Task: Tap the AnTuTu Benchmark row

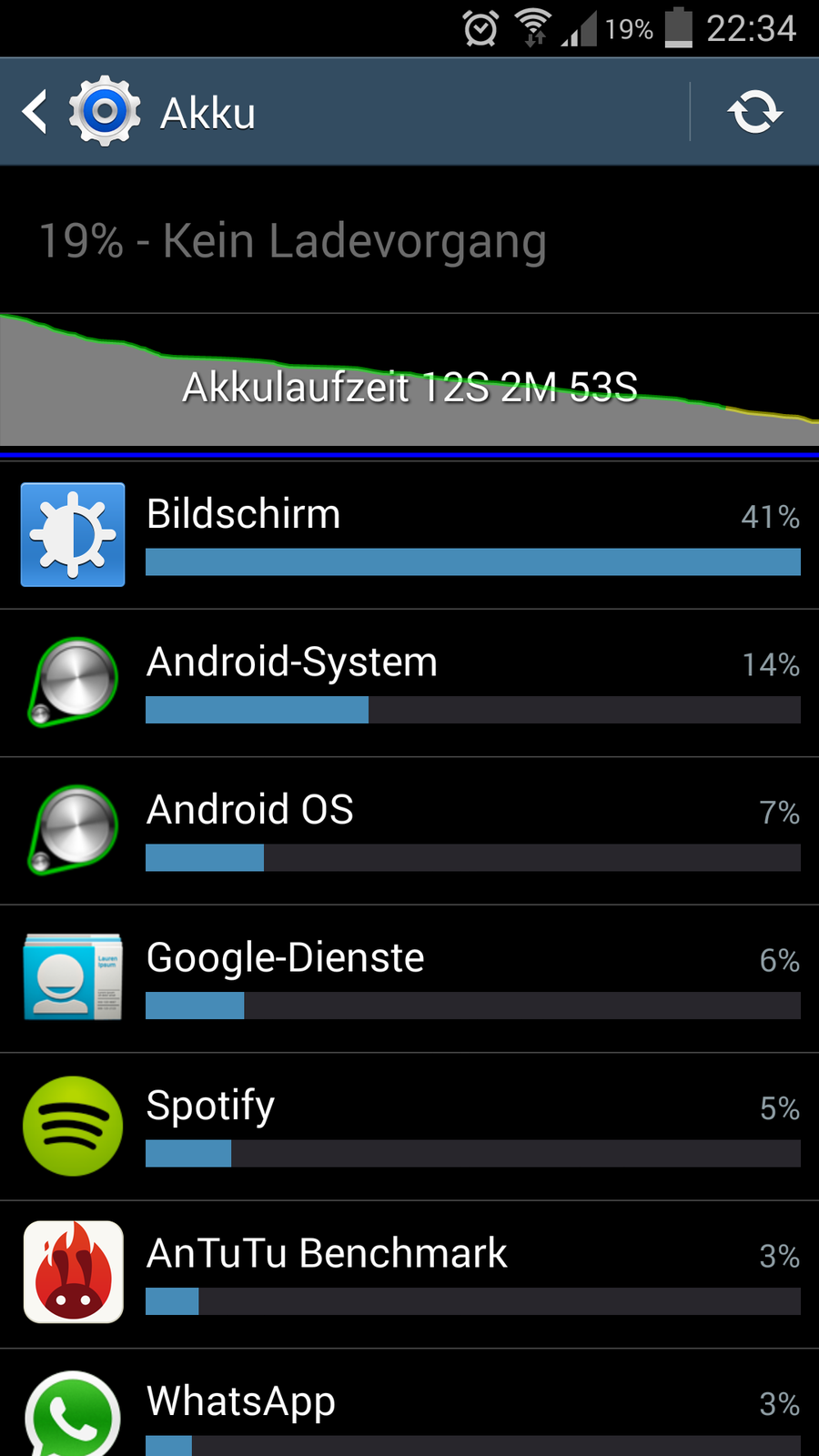Action: coord(409,1274)
